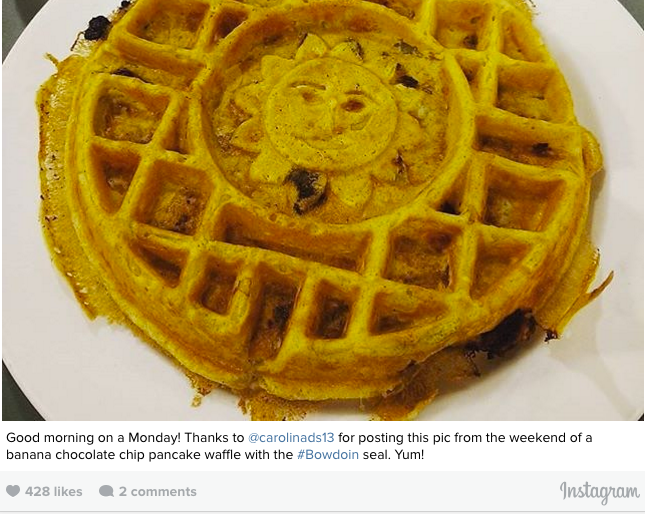The height and width of the screenshot is (514, 645).
Task: Open the Instagram logo link
Action: pyautogui.click(x=599, y=491)
